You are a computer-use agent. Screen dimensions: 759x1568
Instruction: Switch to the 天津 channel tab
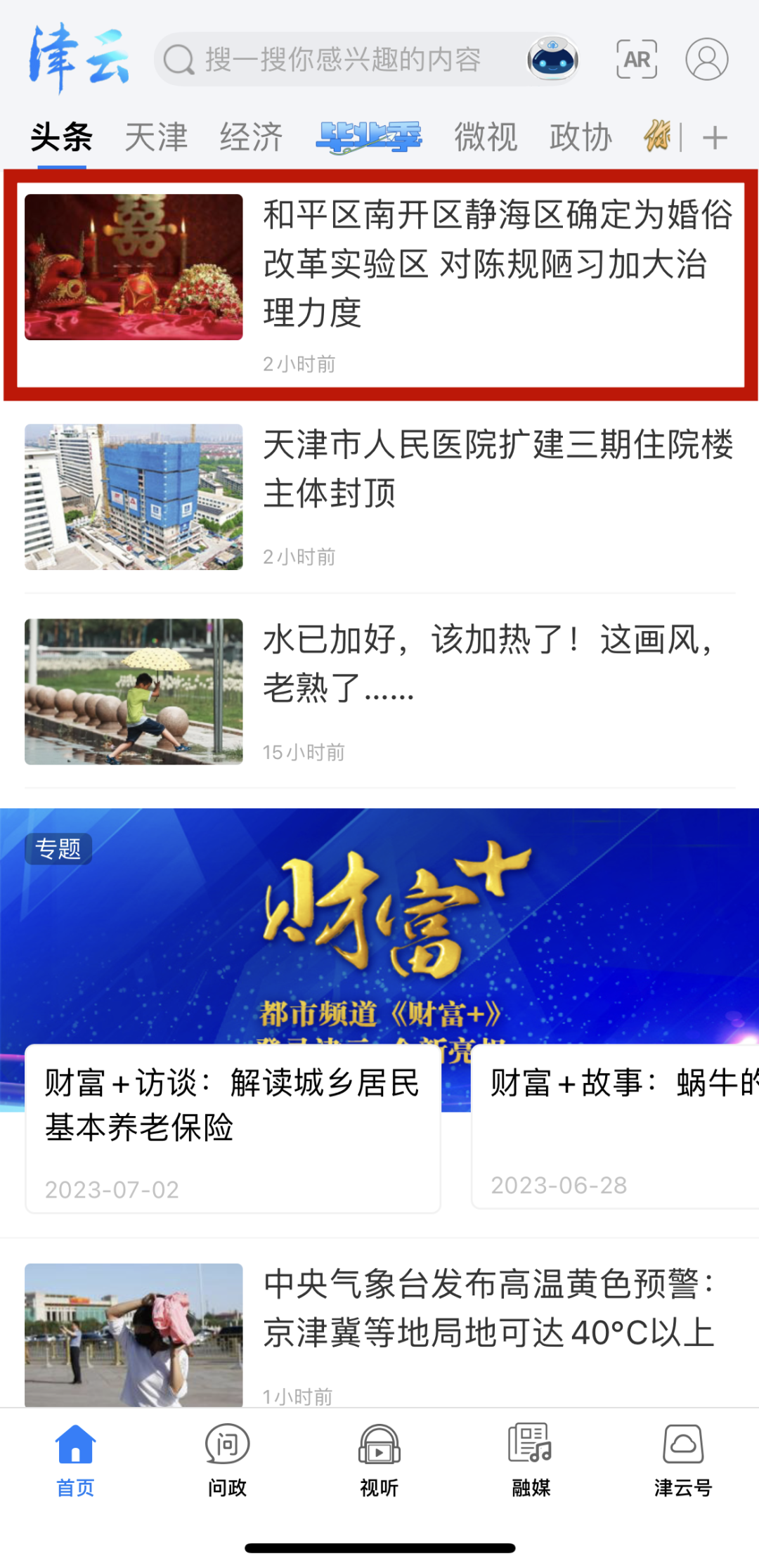coord(156,137)
